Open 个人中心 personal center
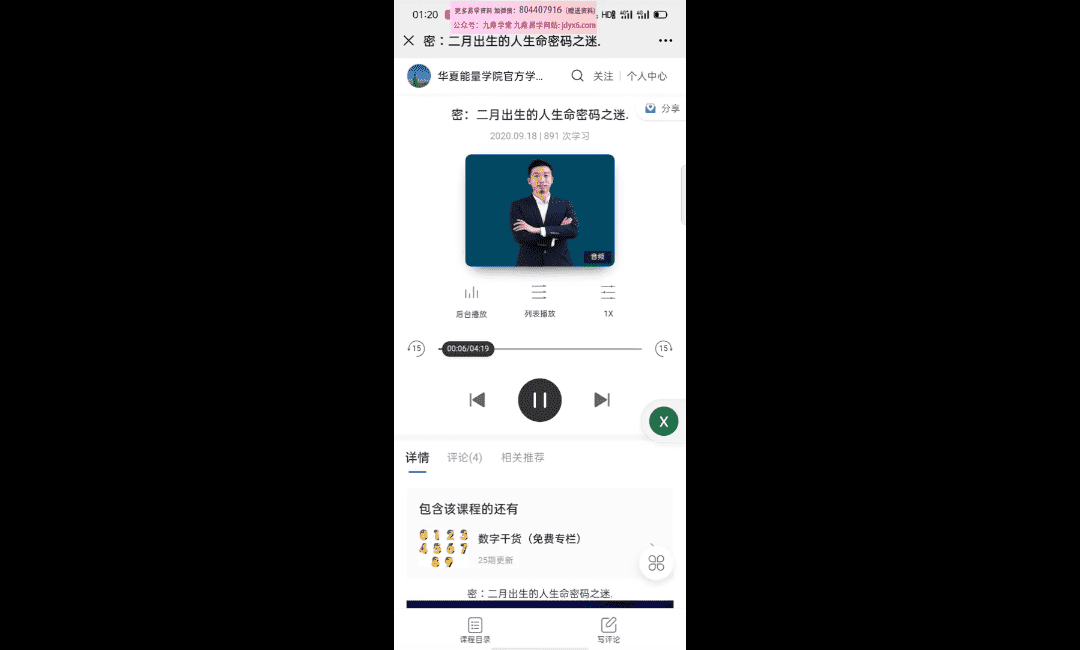 click(647, 76)
